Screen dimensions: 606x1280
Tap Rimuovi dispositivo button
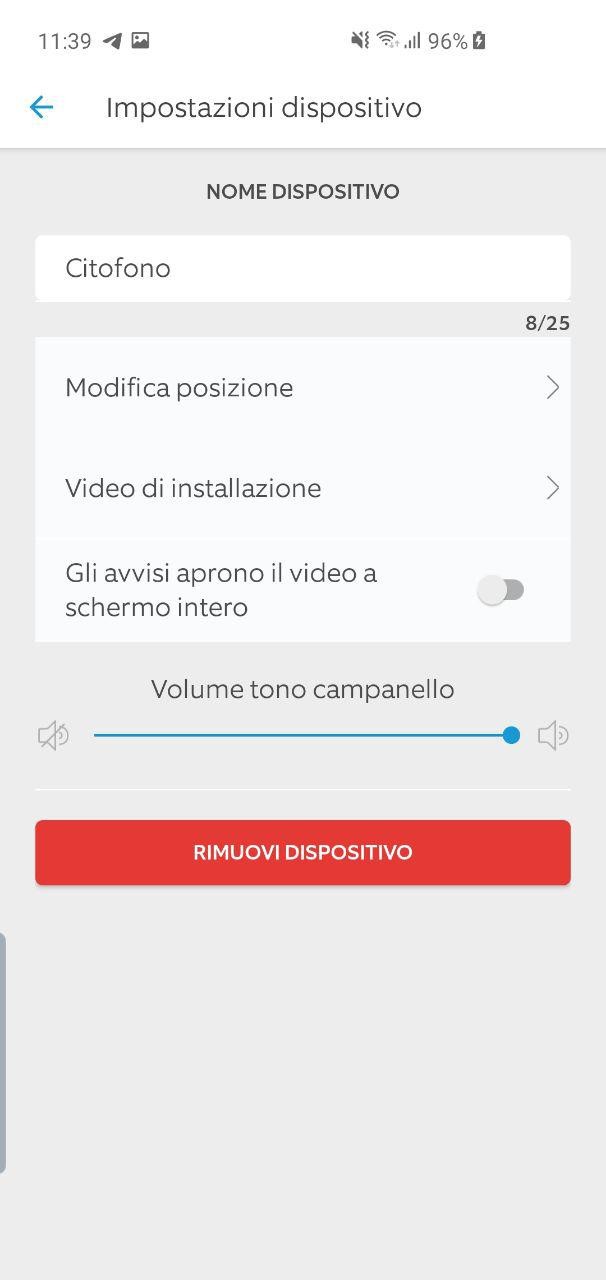[302, 853]
